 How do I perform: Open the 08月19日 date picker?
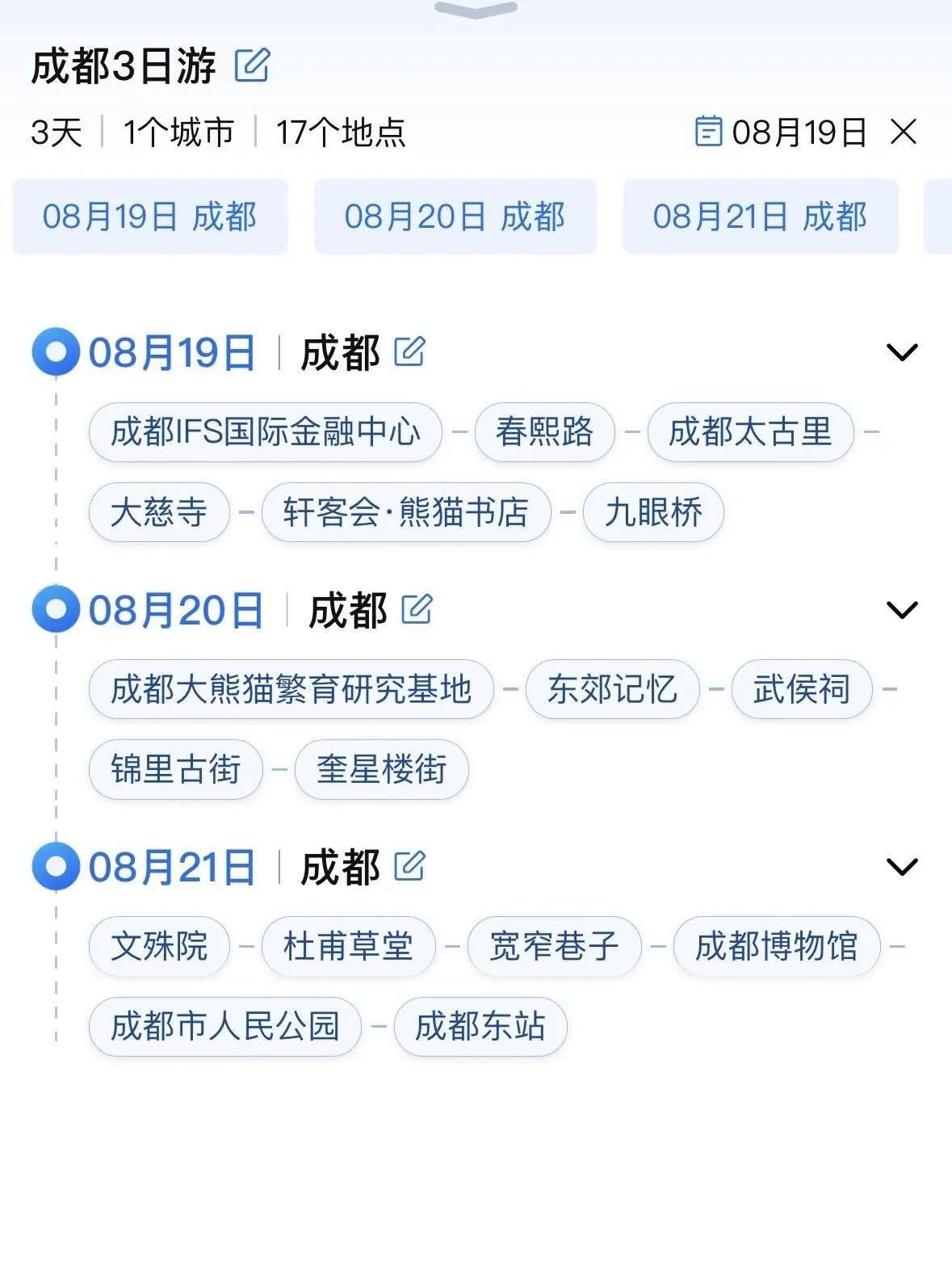781,132
